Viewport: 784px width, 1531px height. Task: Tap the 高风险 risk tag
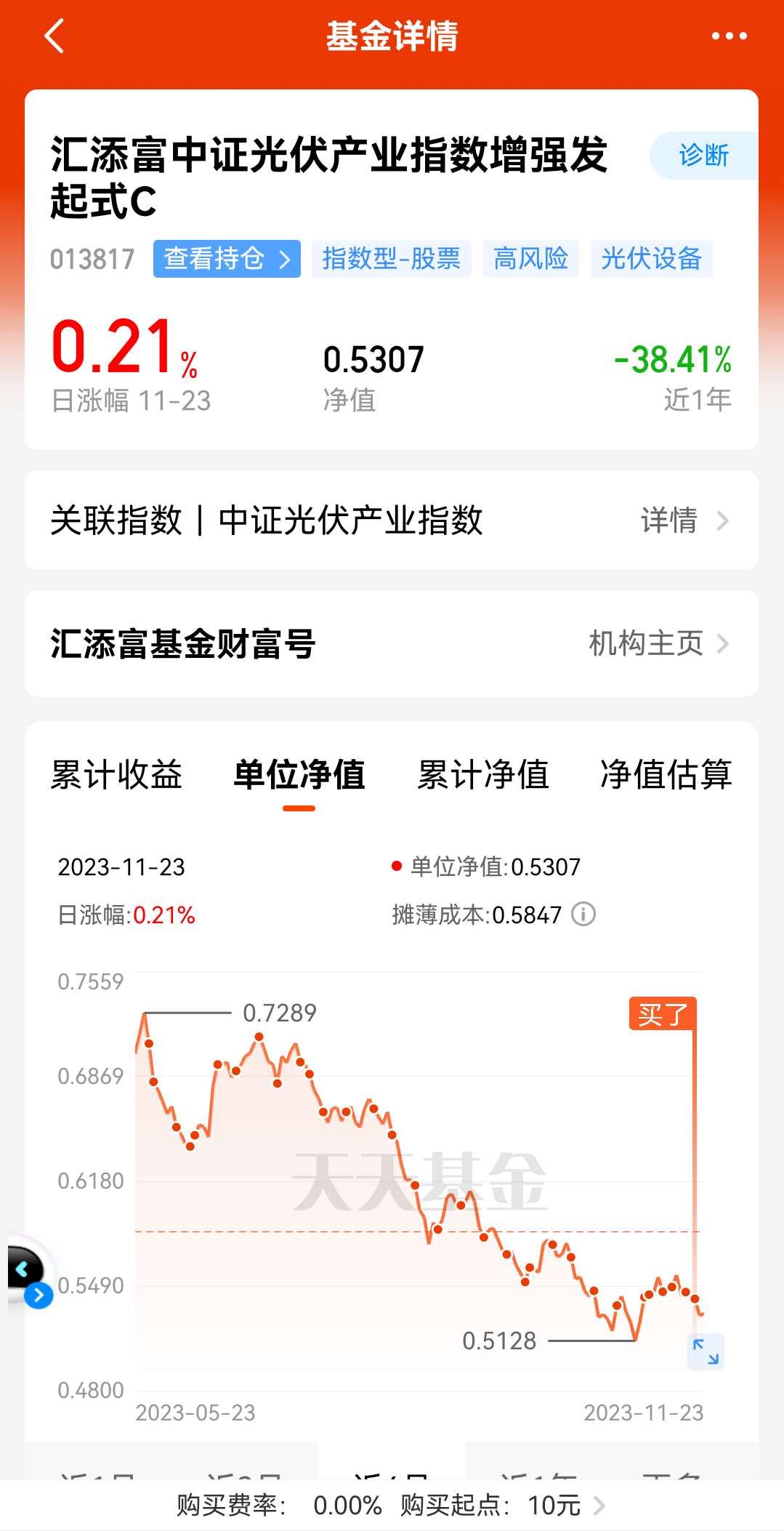pyautogui.click(x=530, y=259)
